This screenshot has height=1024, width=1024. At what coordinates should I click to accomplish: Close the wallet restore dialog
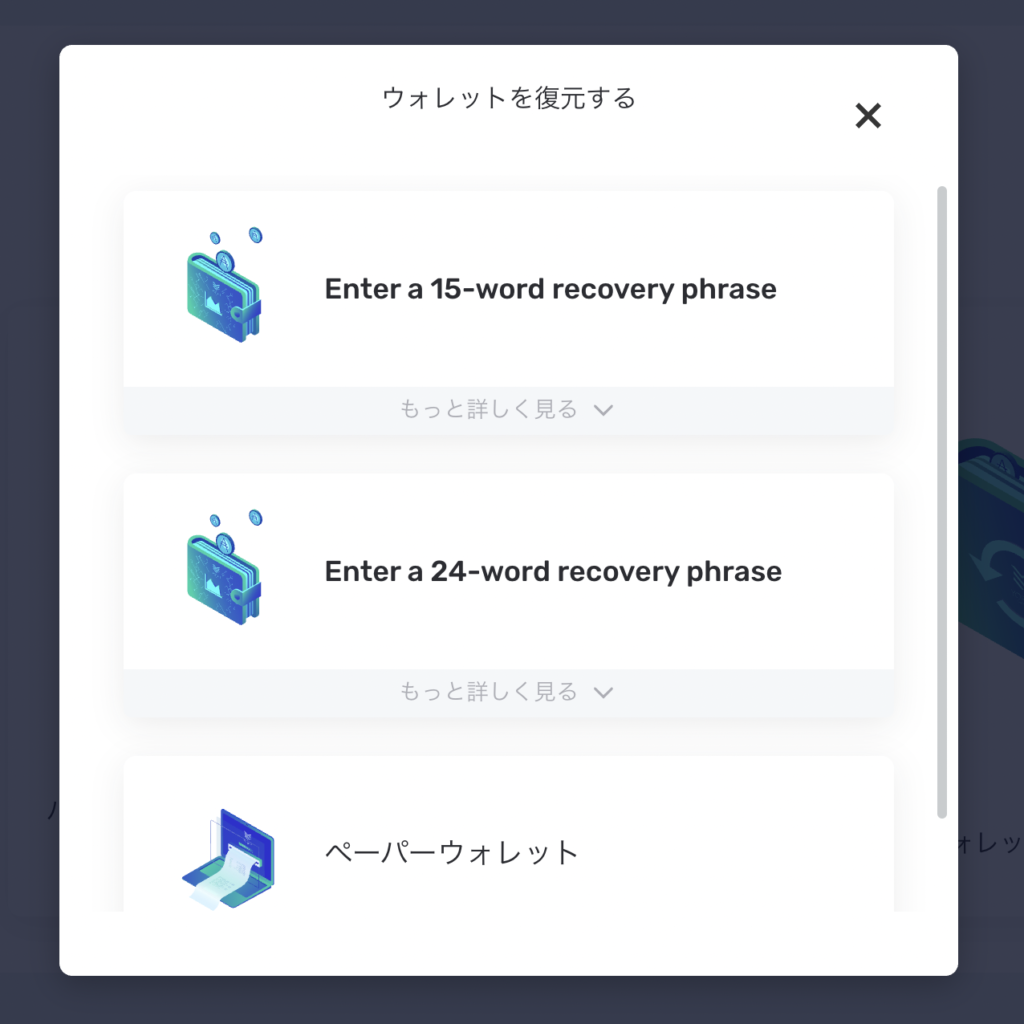click(867, 116)
